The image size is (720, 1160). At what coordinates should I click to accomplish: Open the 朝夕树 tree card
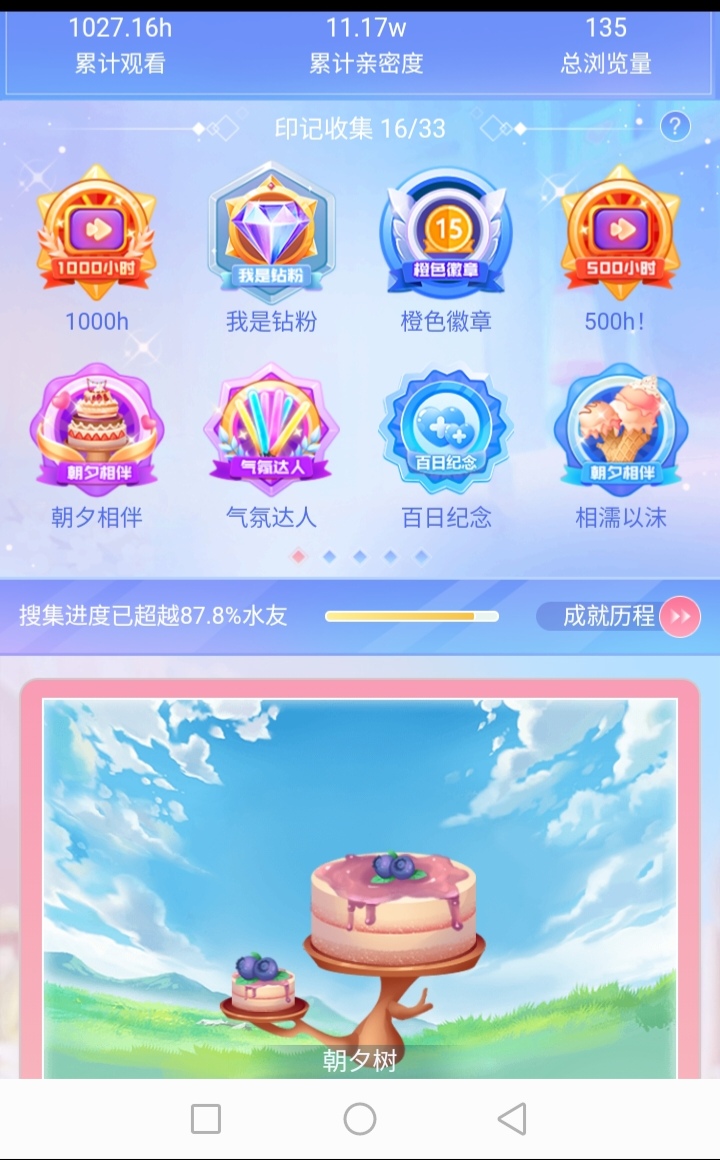click(360, 880)
